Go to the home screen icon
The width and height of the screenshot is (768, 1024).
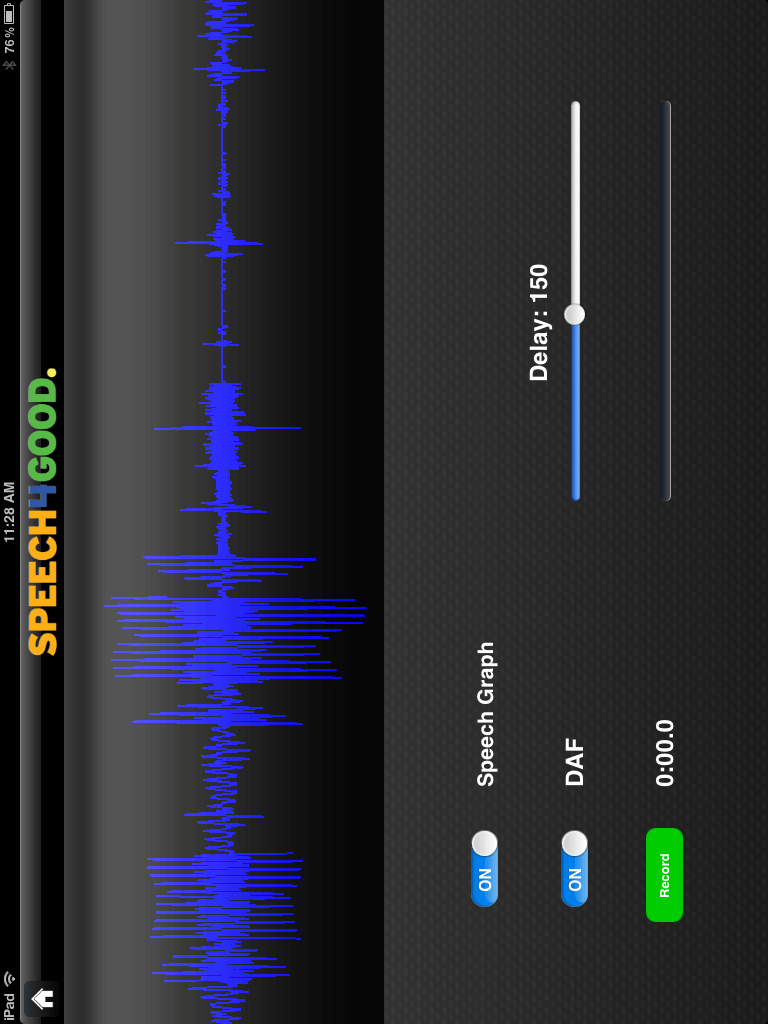[42, 998]
